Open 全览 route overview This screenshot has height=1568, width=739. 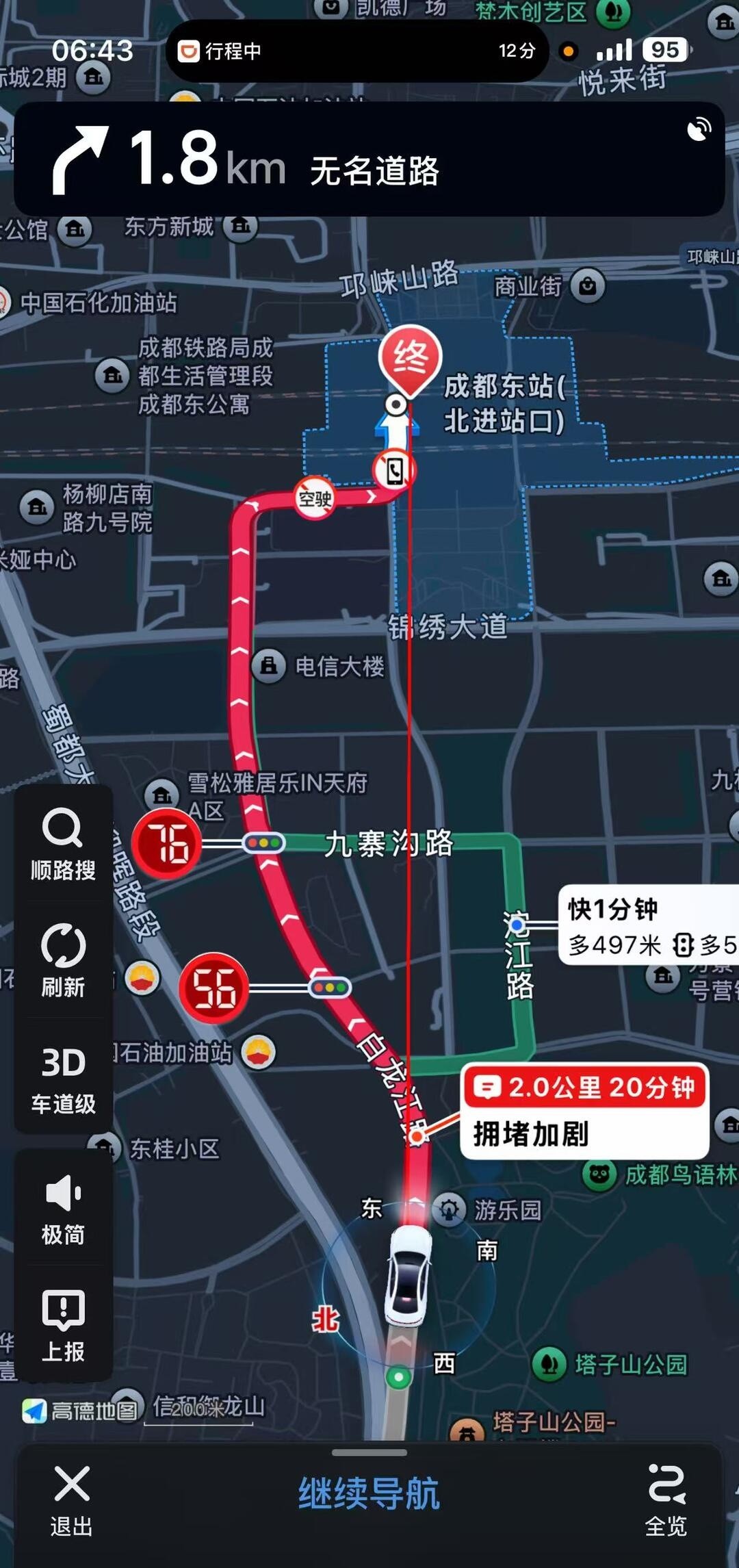click(x=666, y=1499)
